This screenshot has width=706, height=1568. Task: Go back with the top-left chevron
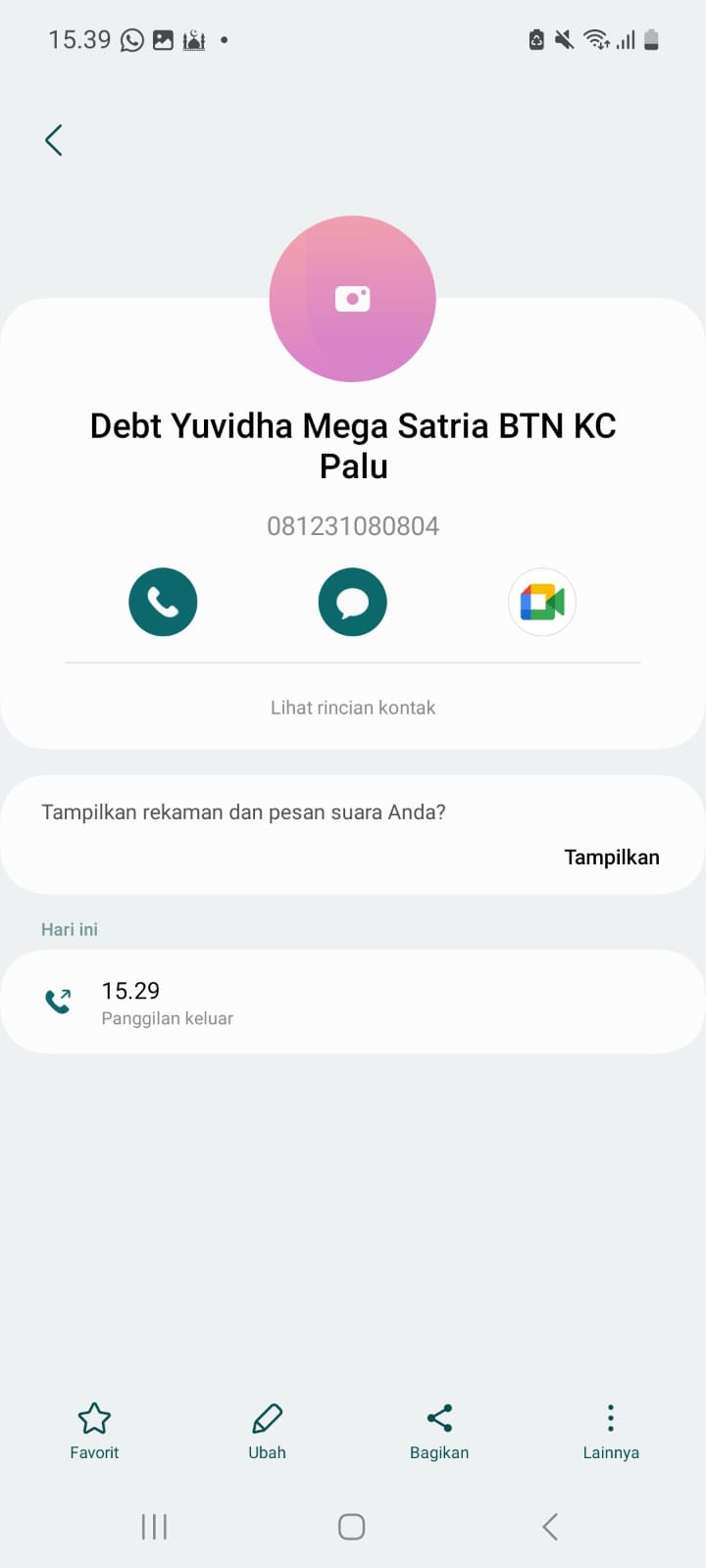pos(54,139)
